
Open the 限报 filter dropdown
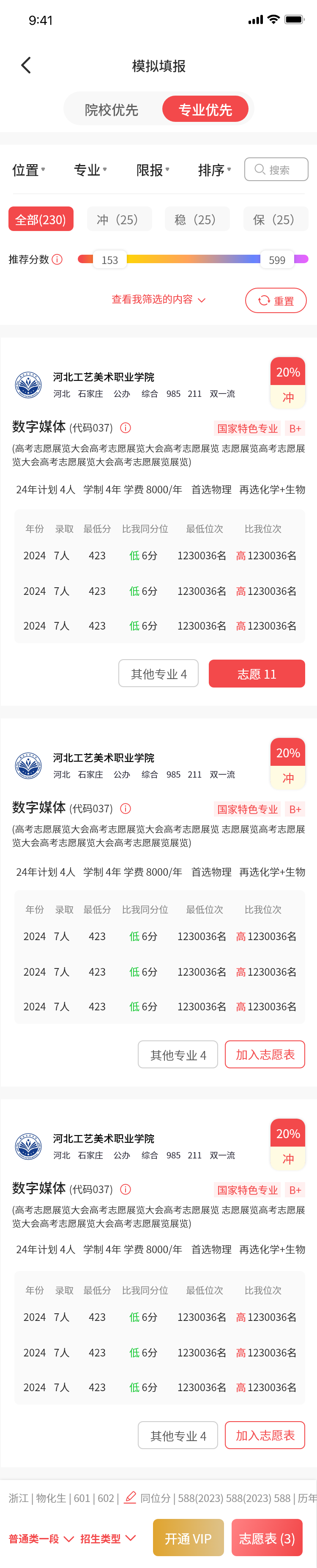tap(153, 170)
